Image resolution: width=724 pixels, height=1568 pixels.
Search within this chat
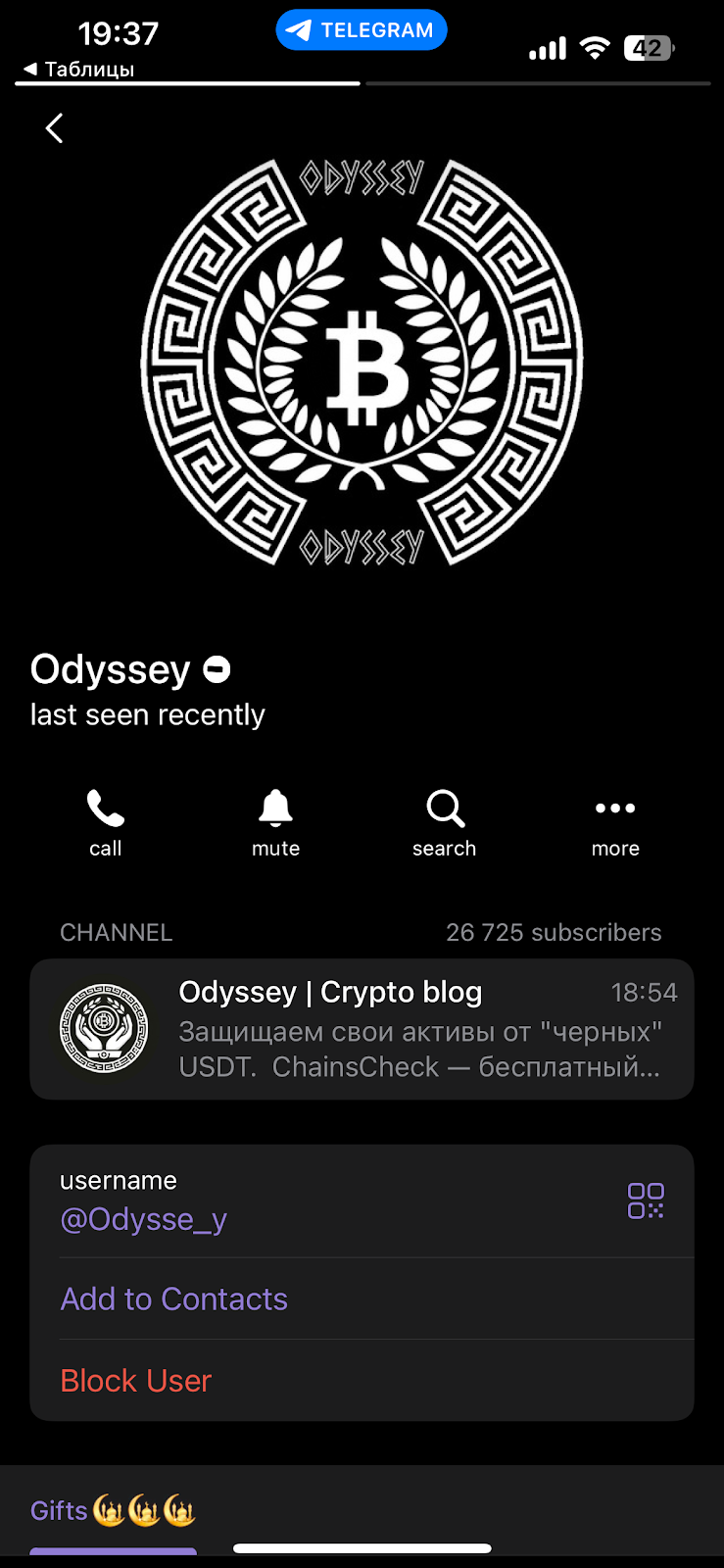coord(445,823)
